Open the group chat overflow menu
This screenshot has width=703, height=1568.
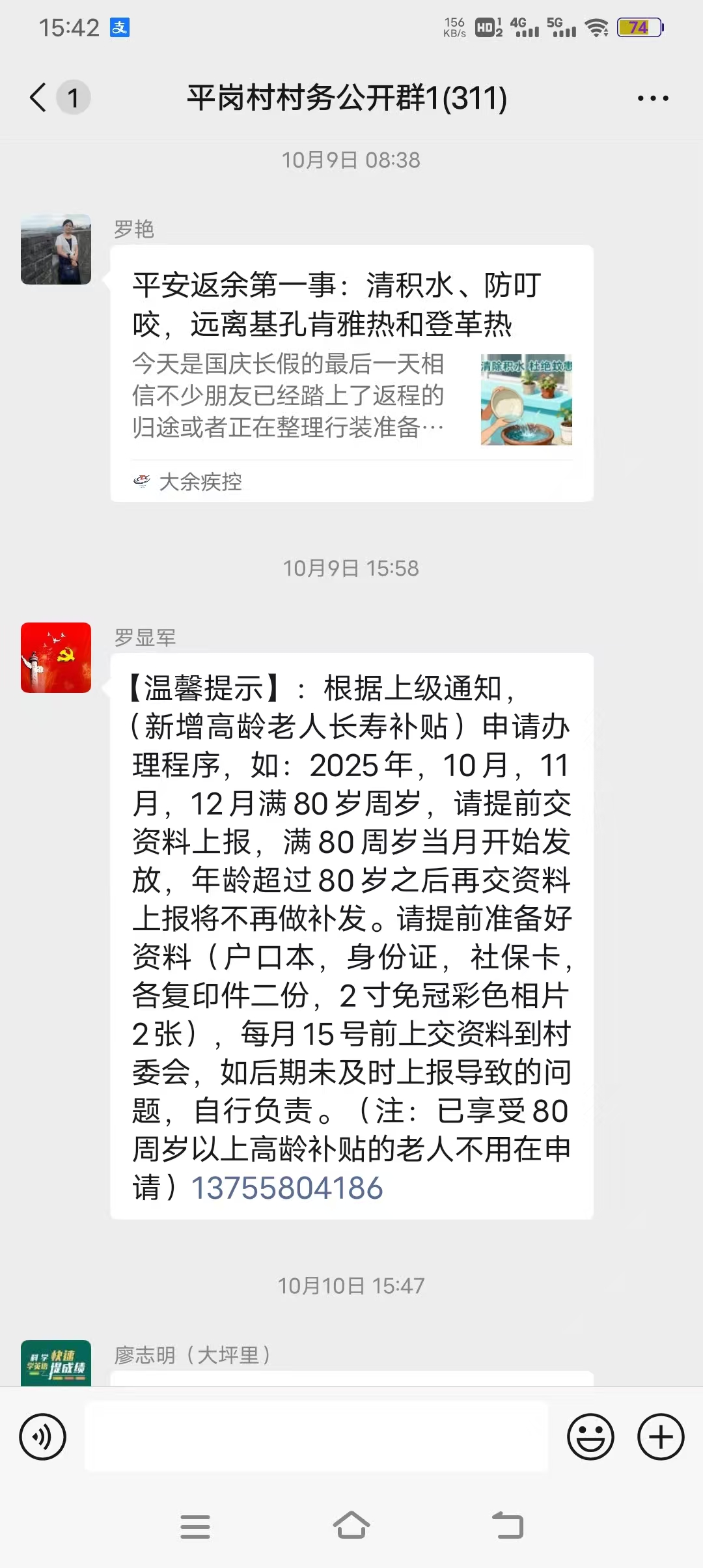652,98
